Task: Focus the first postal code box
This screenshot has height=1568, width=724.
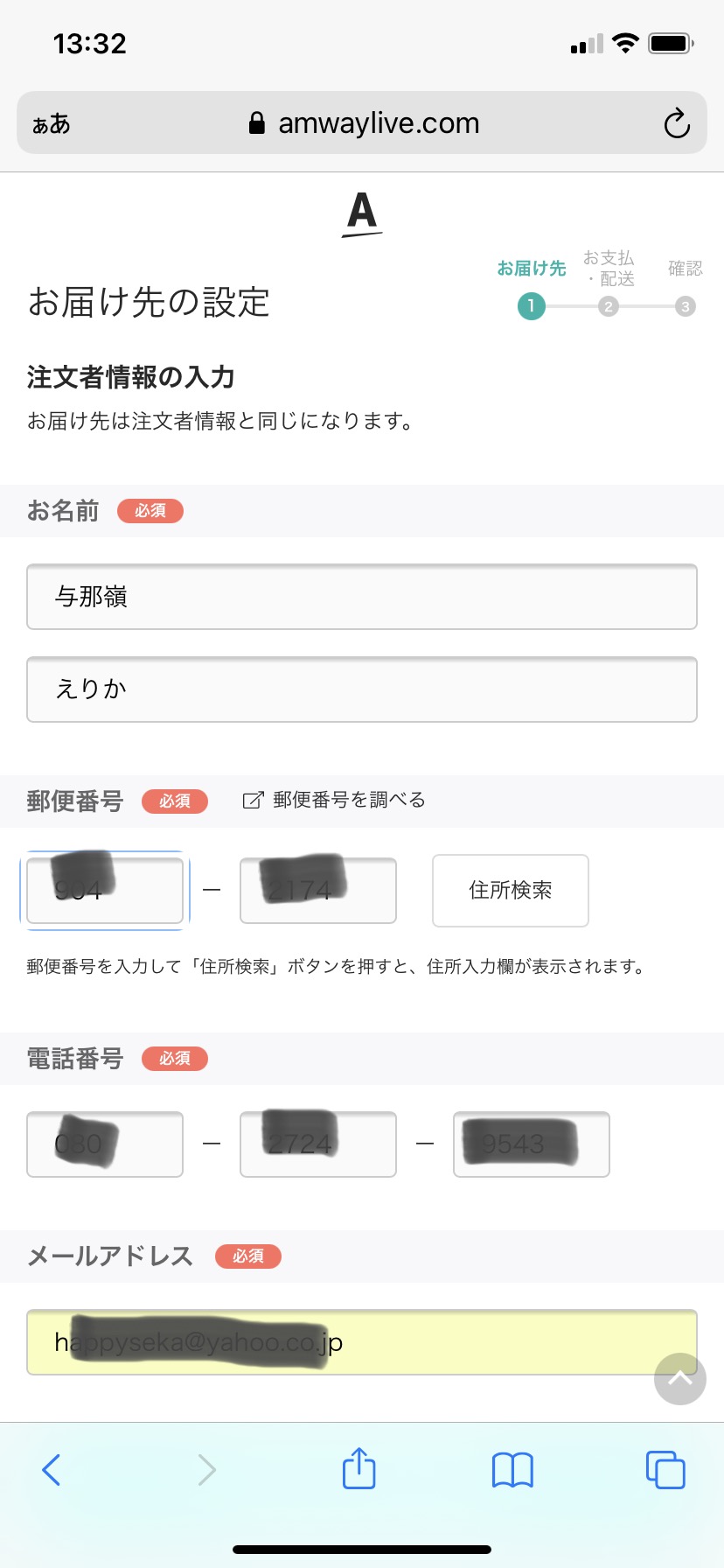Action: [105, 891]
